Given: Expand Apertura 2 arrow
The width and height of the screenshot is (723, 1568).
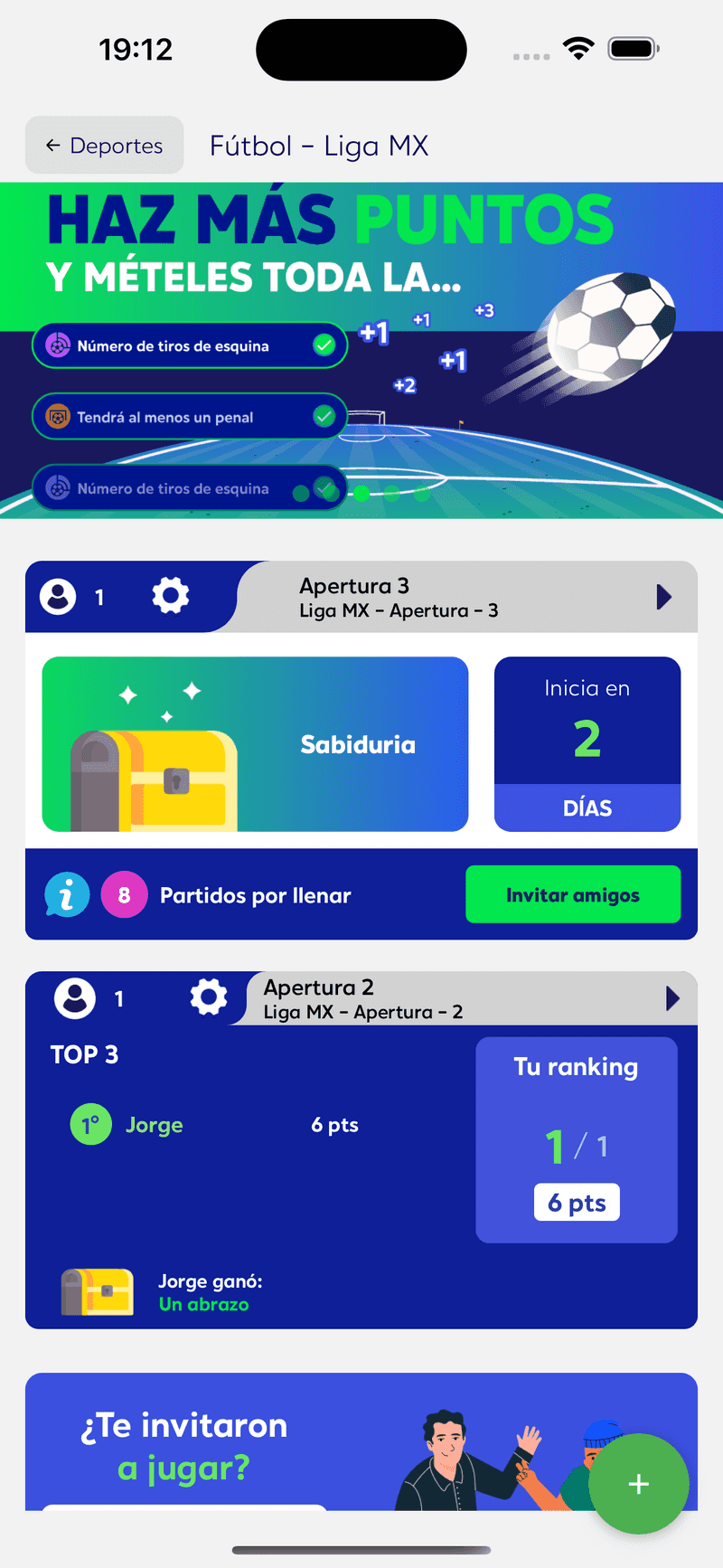Looking at the screenshot, I should pos(672,998).
